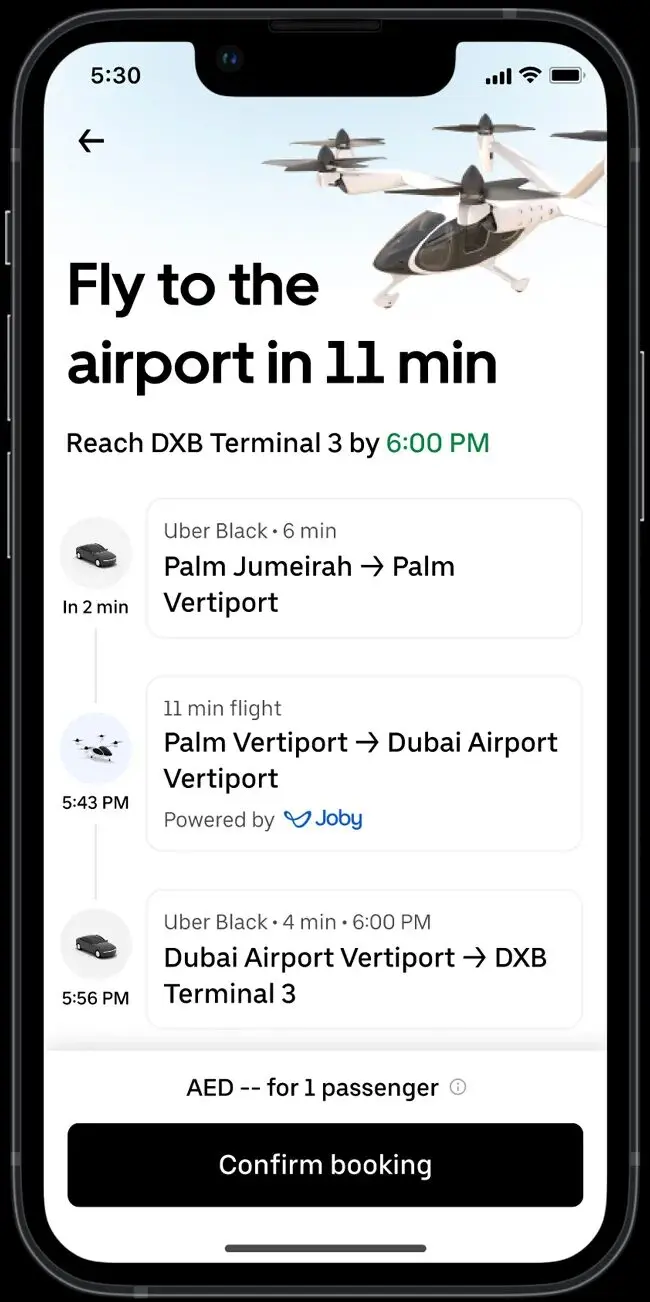Tap the info icon beside passenger price
Image resolution: width=650 pixels, height=1302 pixels.
[x=458, y=1087]
